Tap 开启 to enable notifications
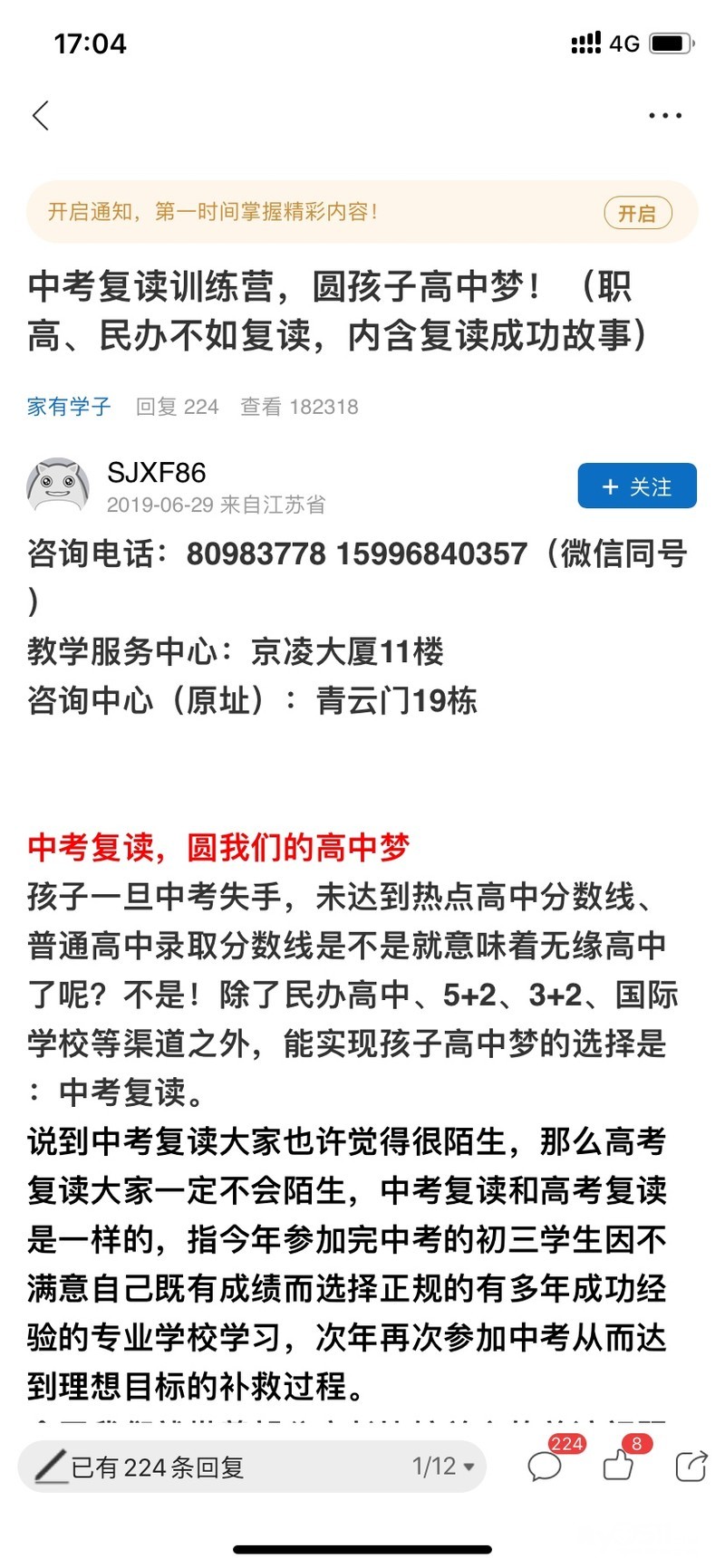 [637, 213]
